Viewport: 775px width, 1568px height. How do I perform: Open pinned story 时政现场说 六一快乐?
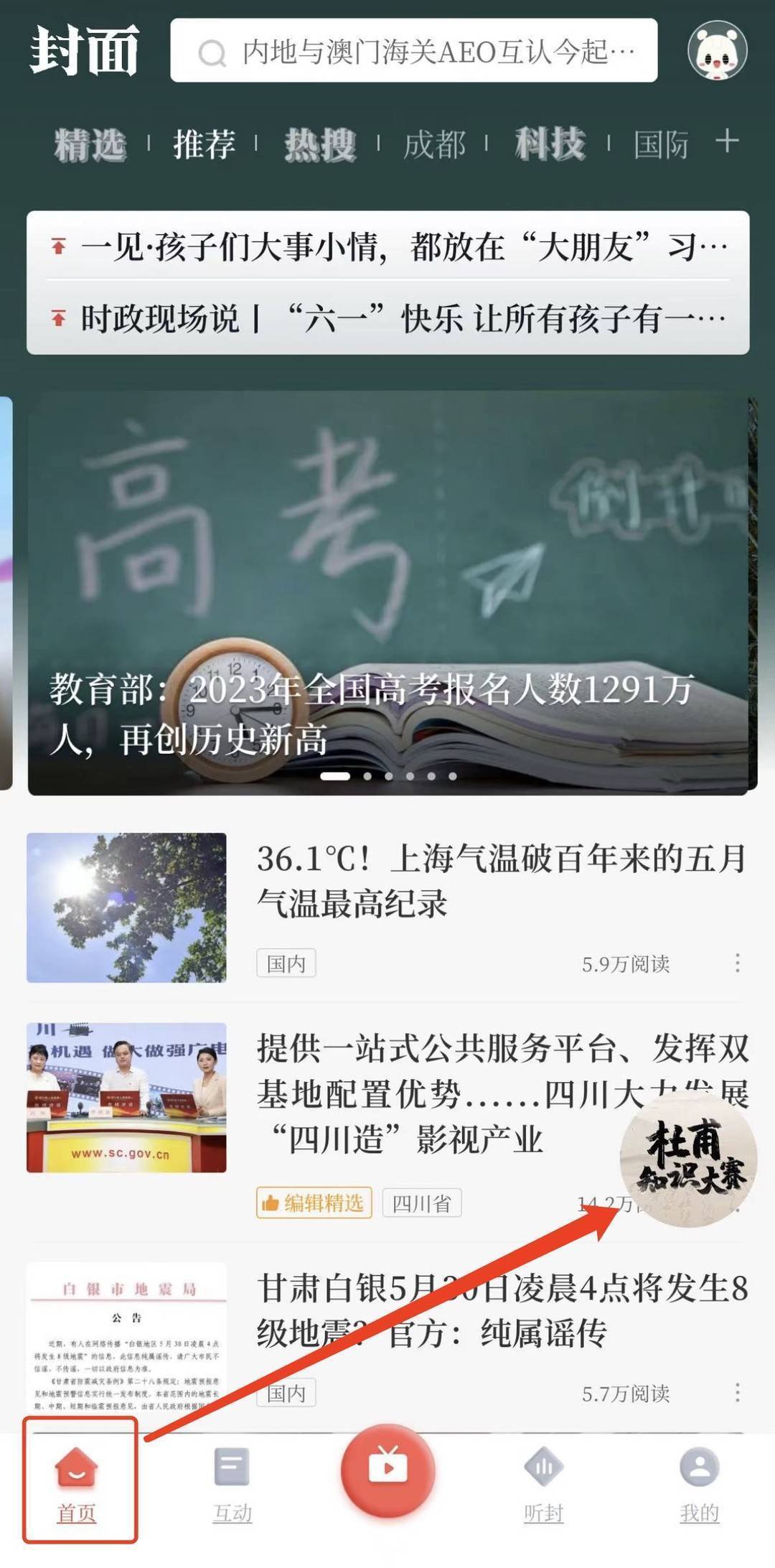402,318
